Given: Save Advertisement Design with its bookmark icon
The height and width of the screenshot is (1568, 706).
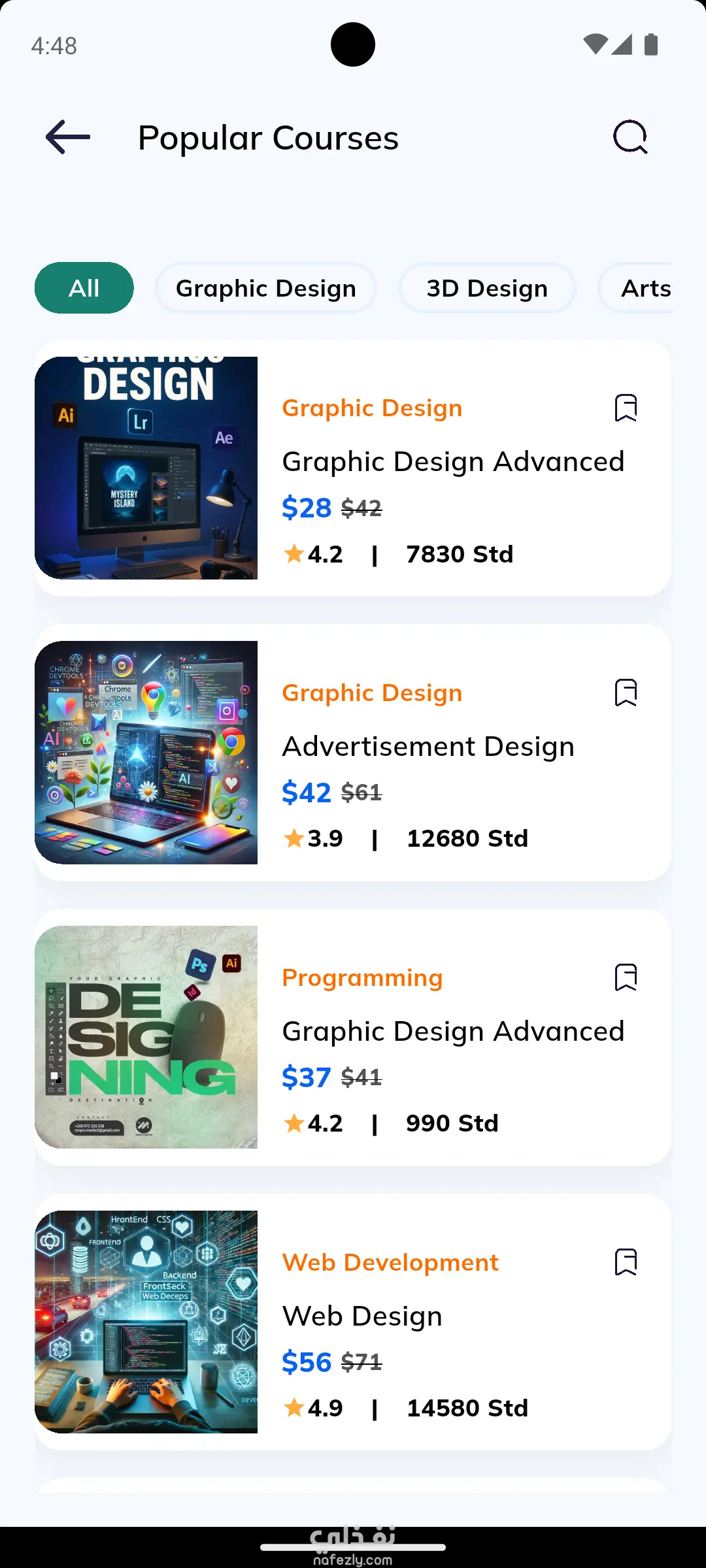Looking at the screenshot, I should [626, 693].
